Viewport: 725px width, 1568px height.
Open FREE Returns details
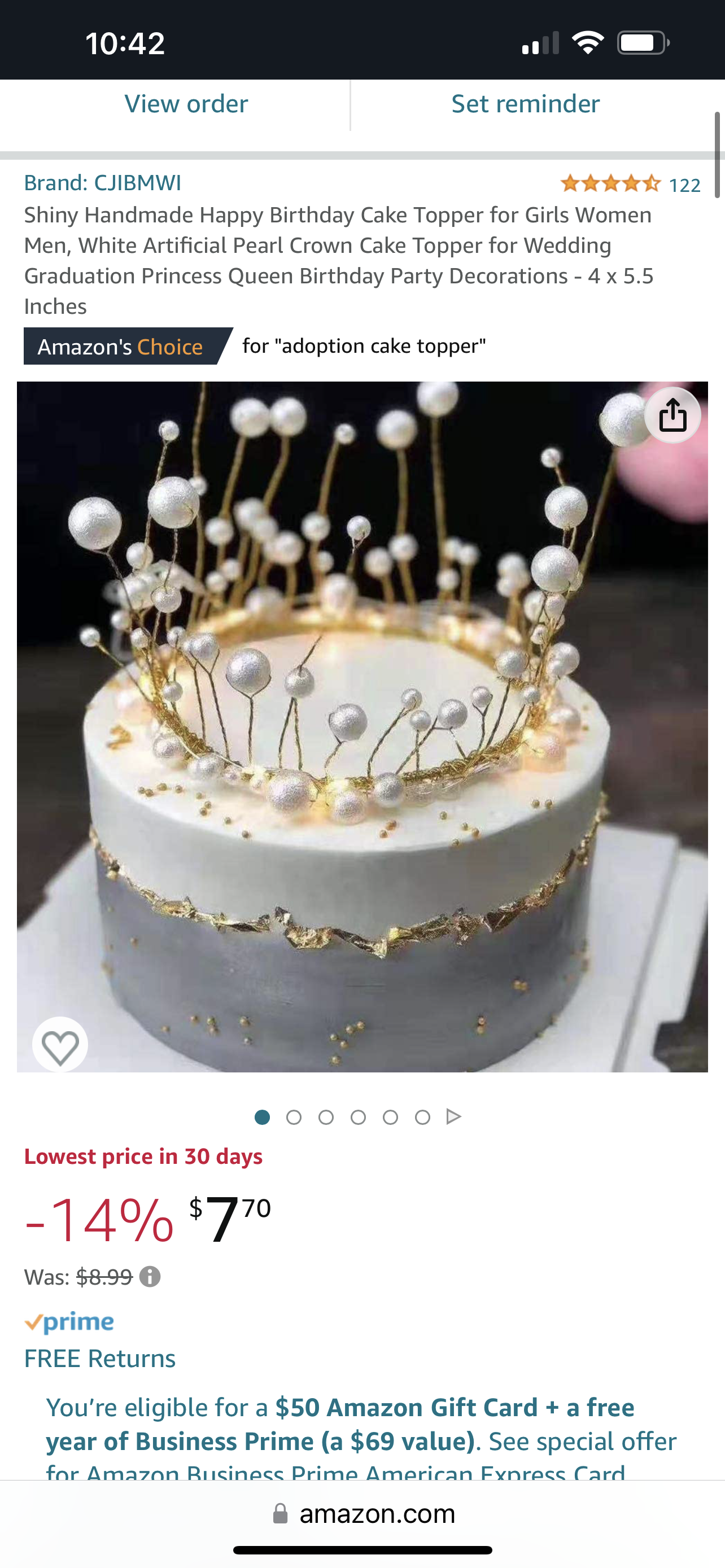point(100,1359)
